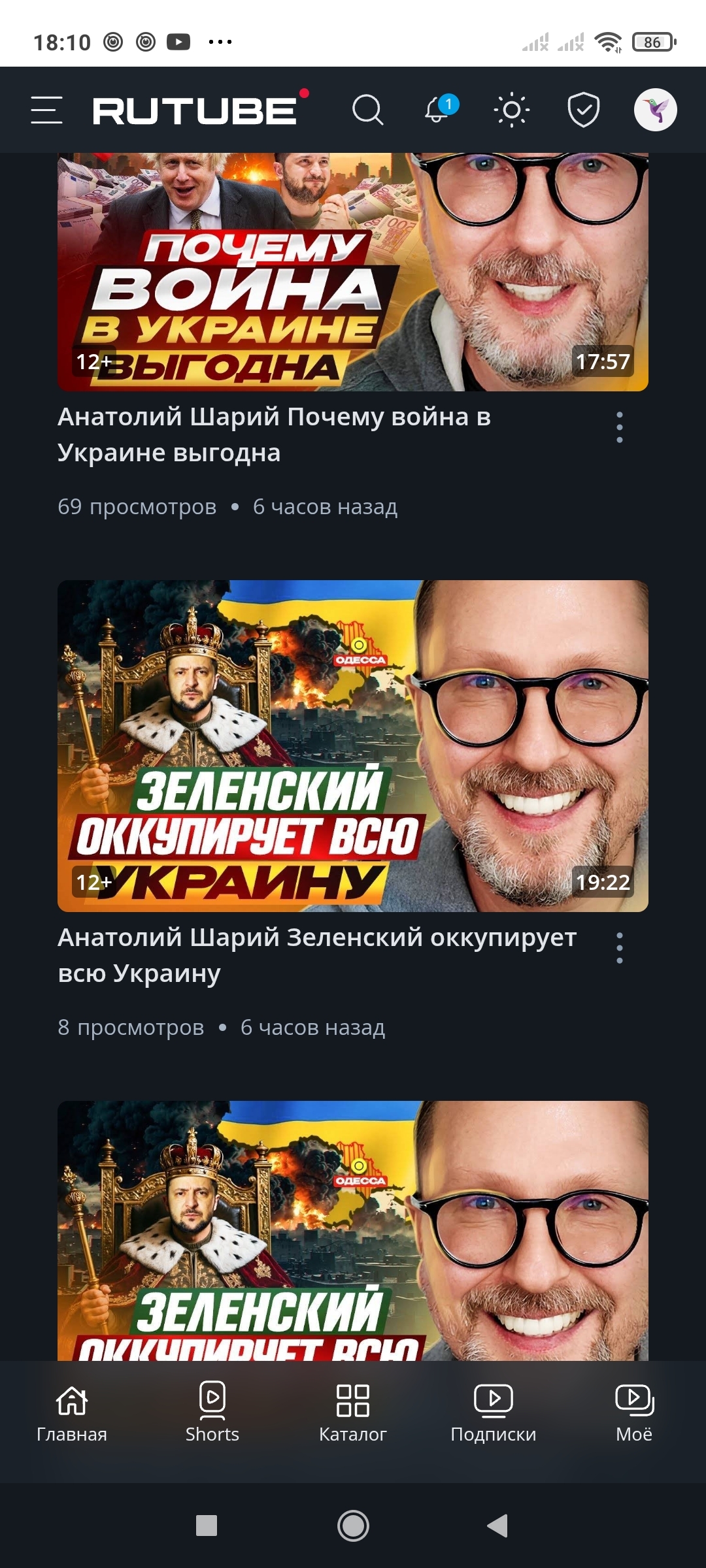Image resolution: width=706 pixels, height=1568 pixels.
Task: Tap the shield check icon
Action: pos(583,110)
